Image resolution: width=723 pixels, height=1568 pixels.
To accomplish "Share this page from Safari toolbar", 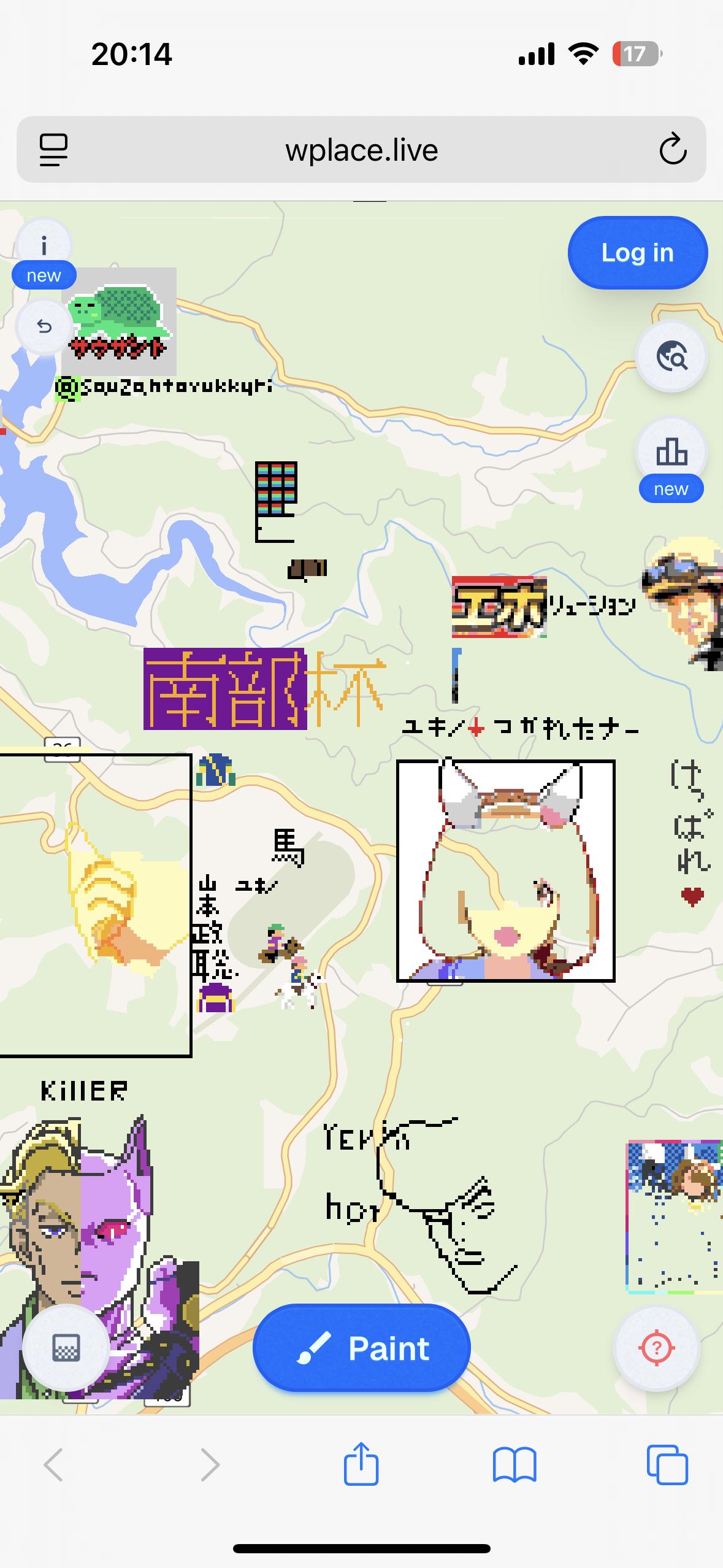I will click(x=361, y=1464).
